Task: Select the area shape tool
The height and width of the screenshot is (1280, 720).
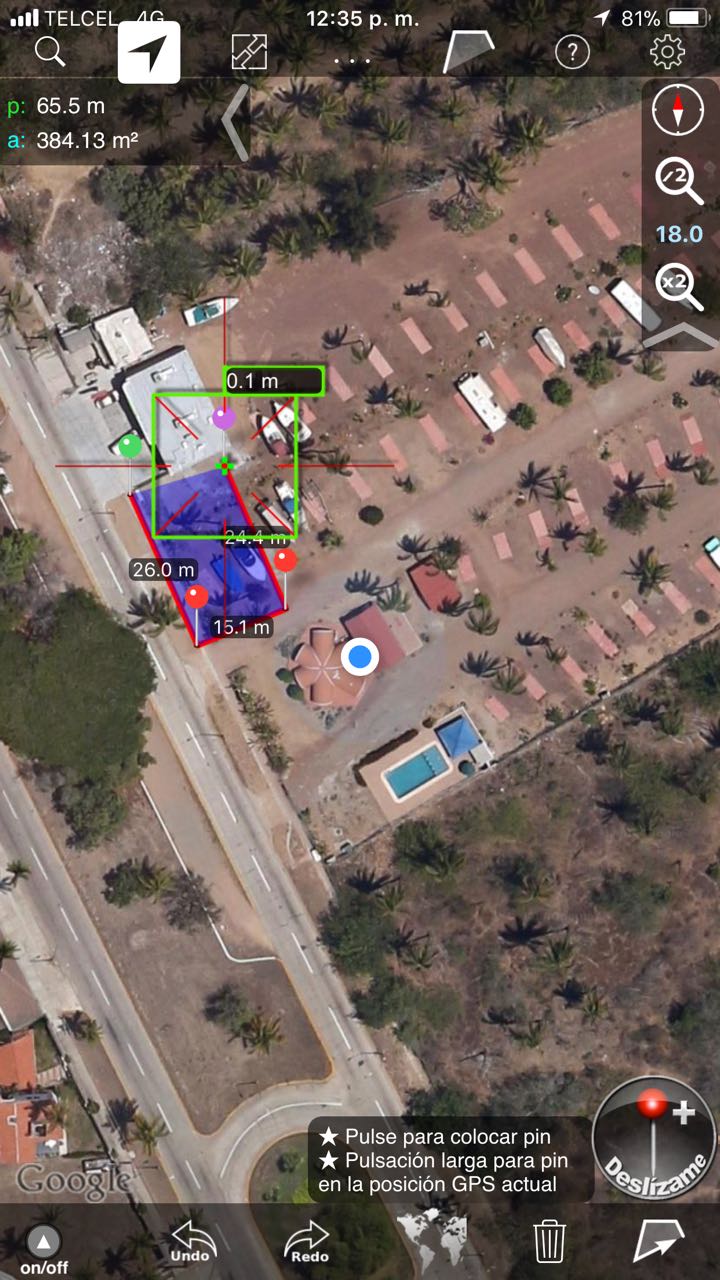Action: [468, 51]
